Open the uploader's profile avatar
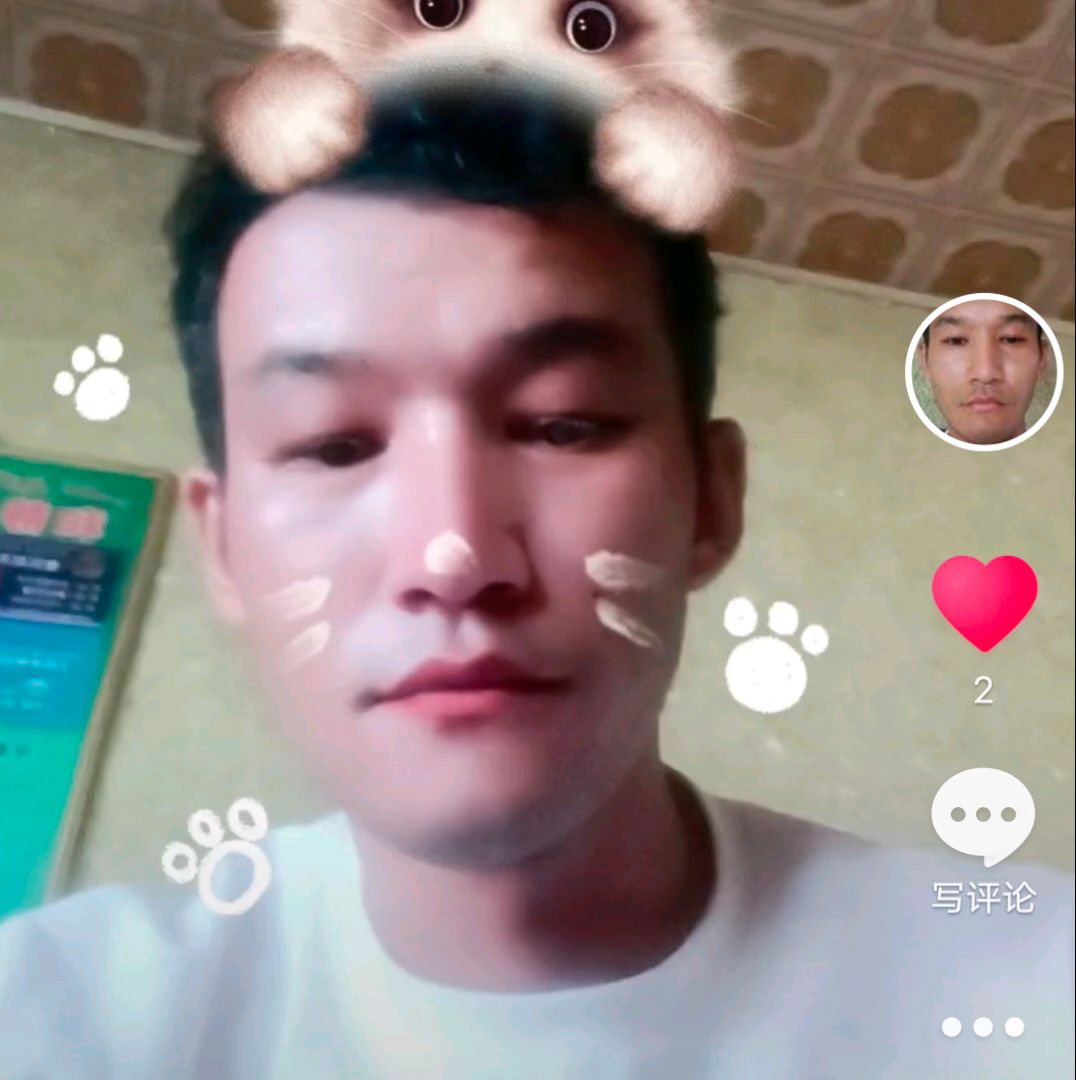The height and width of the screenshot is (1080, 1076). click(x=984, y=372)
